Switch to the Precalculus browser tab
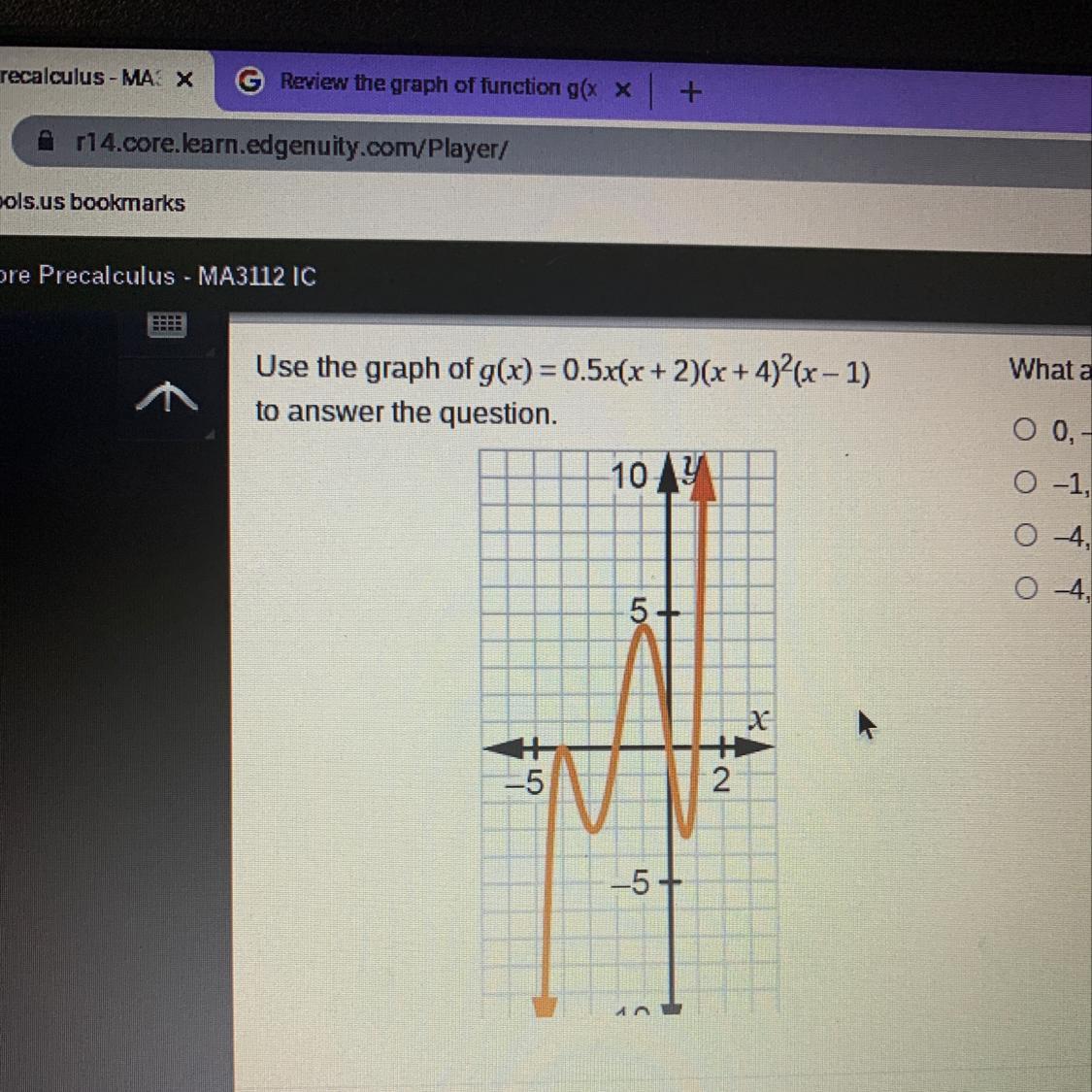The image size is (1092, 1092). tap(78, 78)
